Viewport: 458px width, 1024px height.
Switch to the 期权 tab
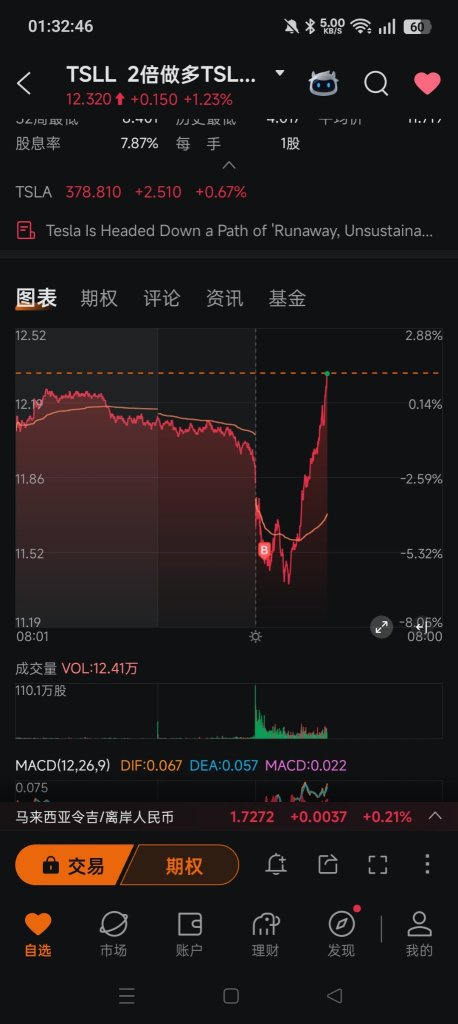(99, 298)
